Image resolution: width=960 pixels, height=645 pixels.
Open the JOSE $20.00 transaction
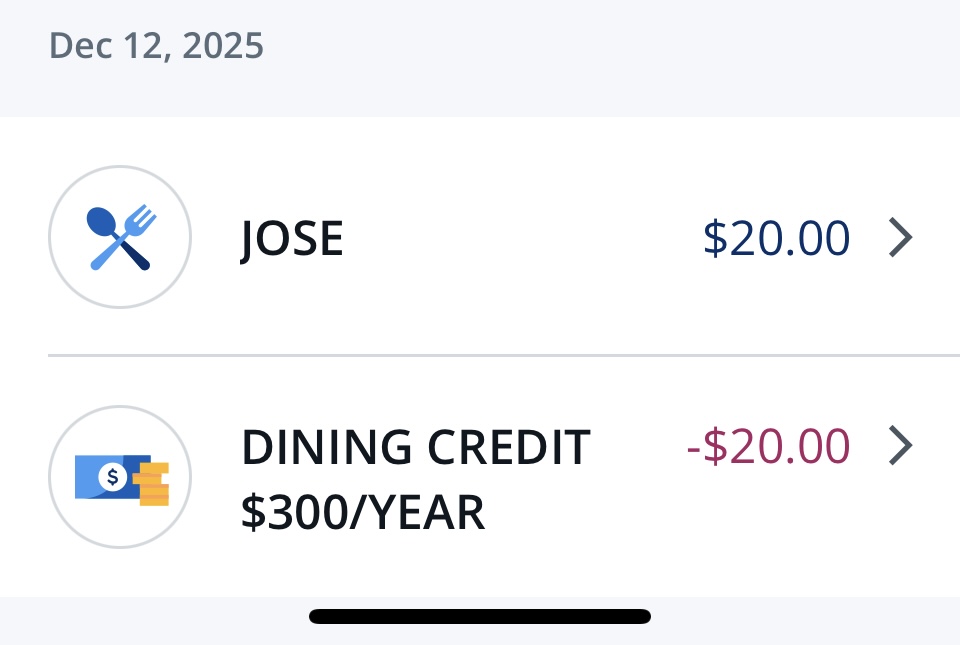480,238
